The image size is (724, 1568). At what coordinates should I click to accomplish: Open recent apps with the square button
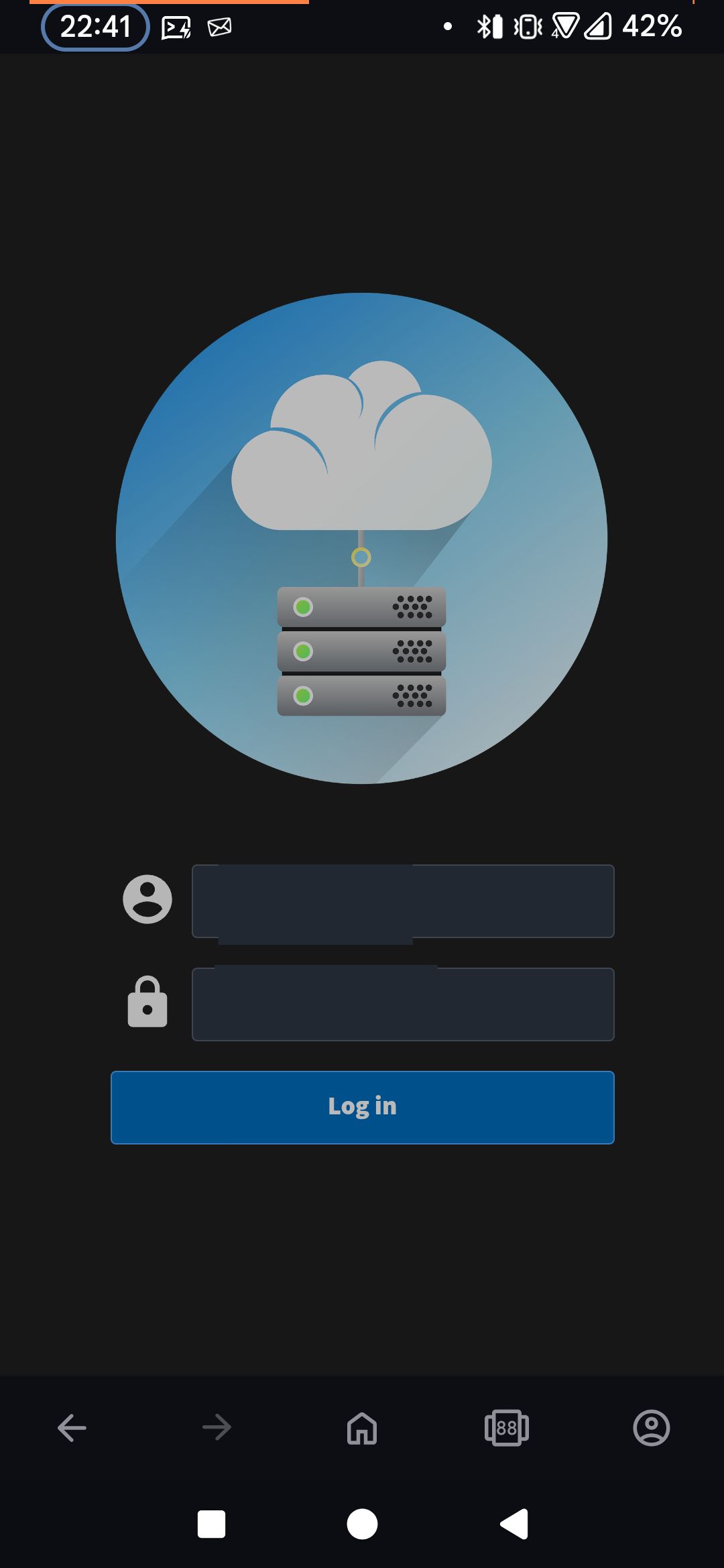[x=211, y=1524]
